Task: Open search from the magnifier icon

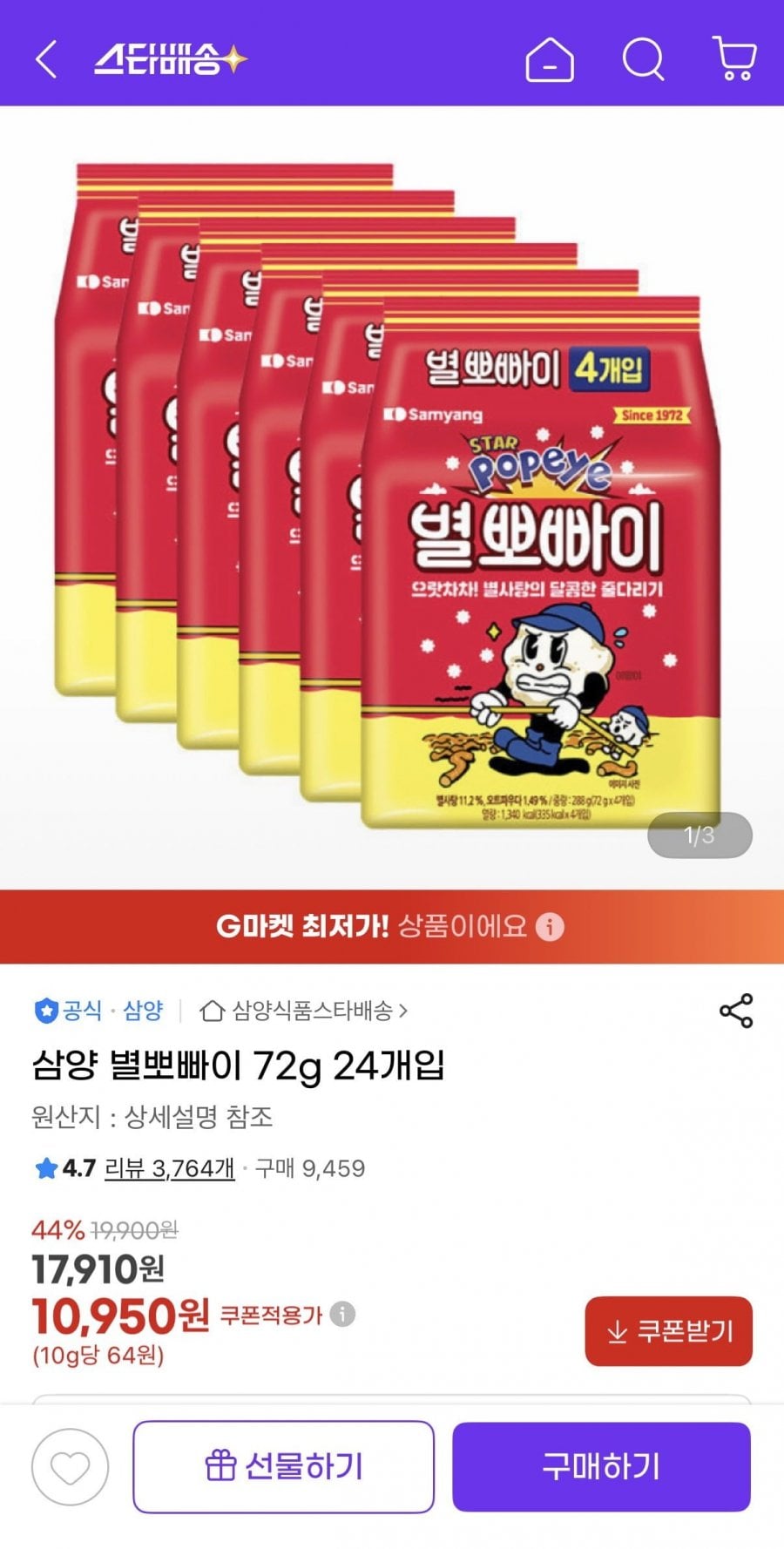Action: coord(644,60)
